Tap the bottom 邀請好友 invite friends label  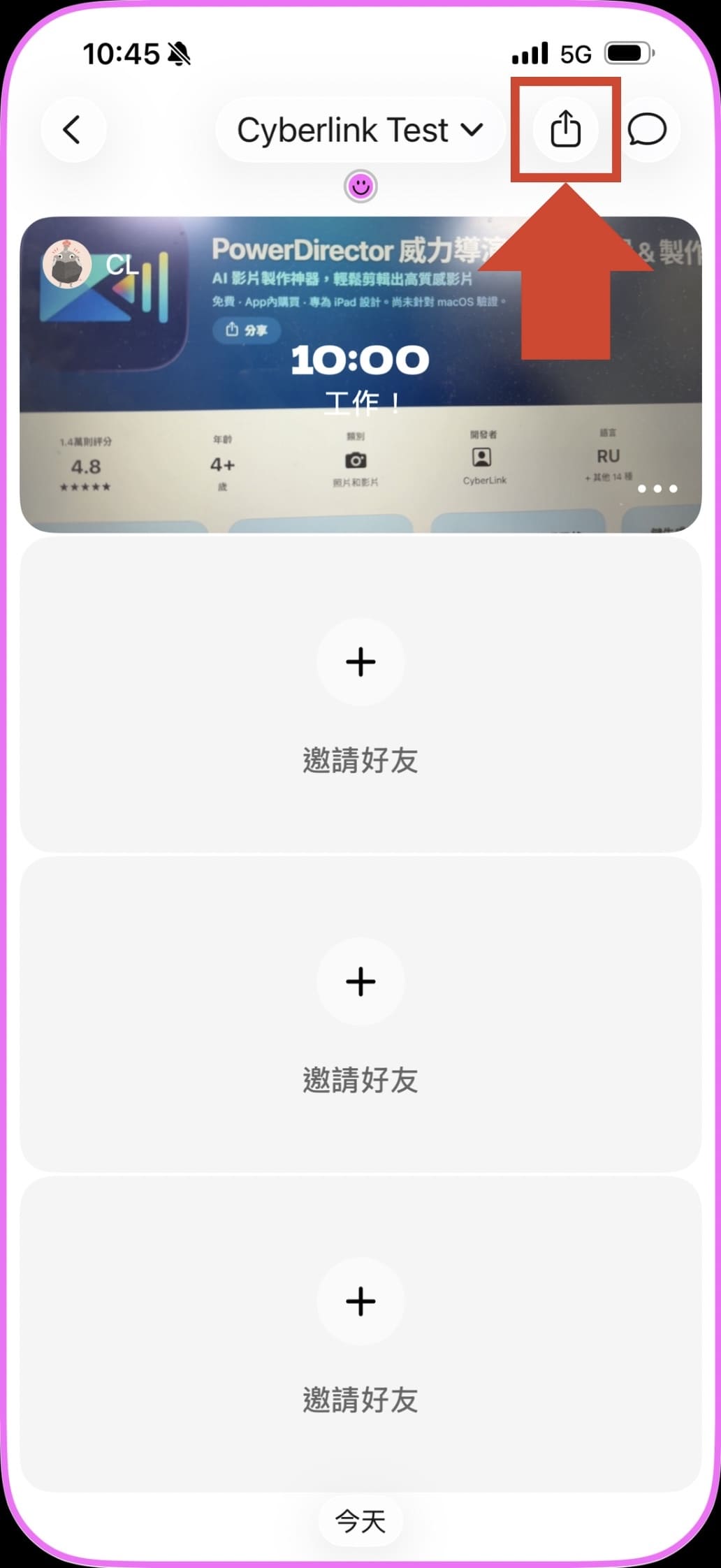pos(360,1400)
